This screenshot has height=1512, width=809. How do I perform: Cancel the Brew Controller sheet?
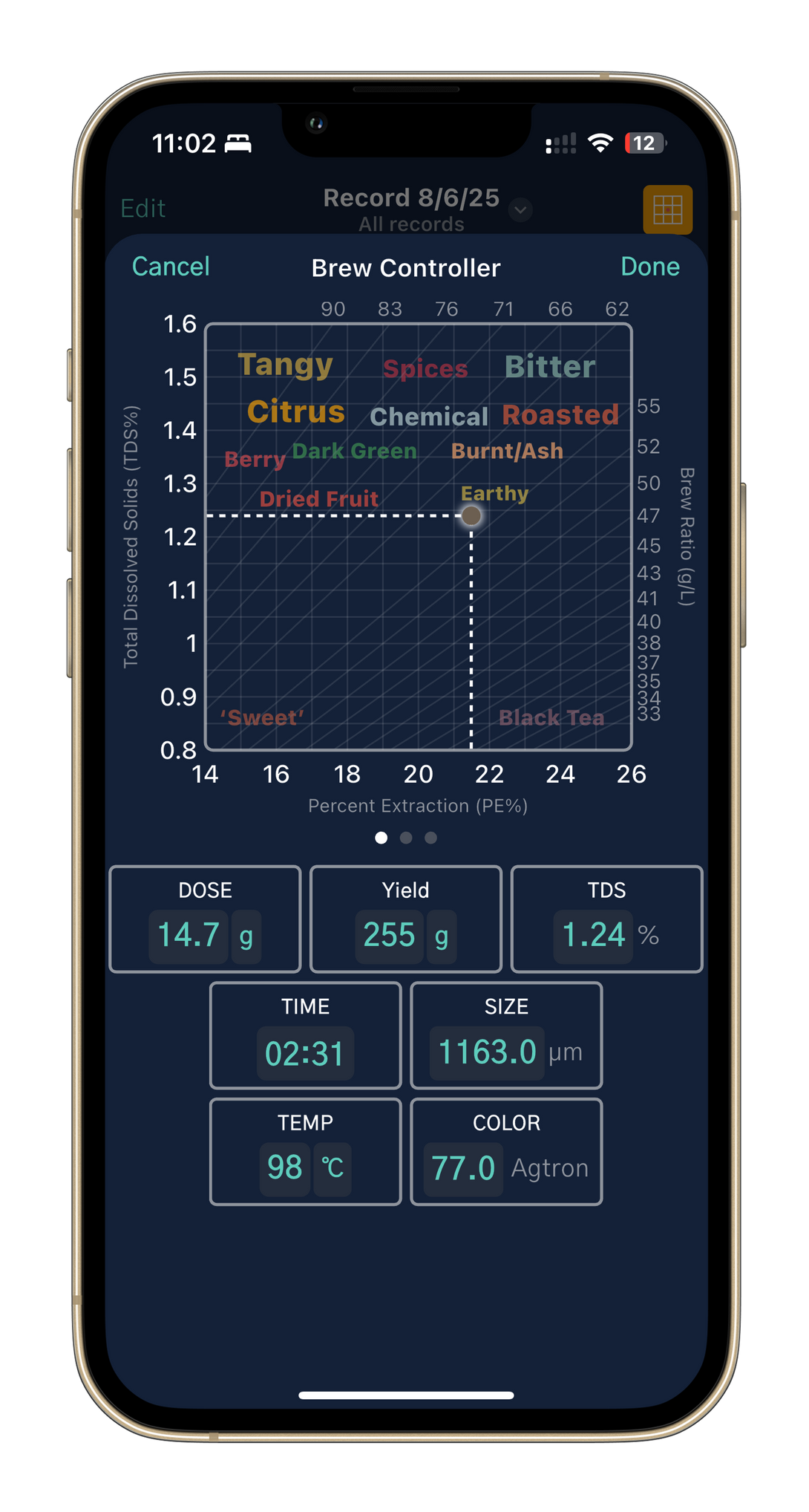pos(171,267)
